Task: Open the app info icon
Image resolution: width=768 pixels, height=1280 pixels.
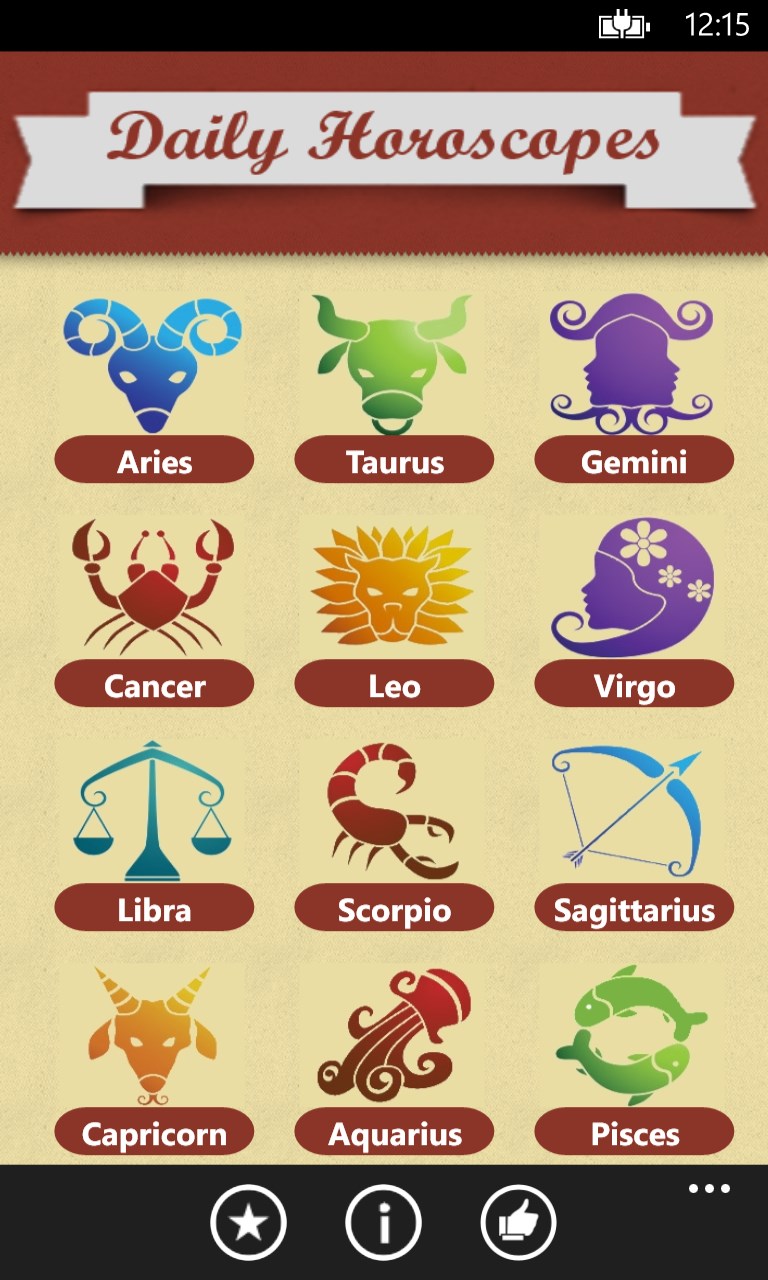Action: 383,1222
